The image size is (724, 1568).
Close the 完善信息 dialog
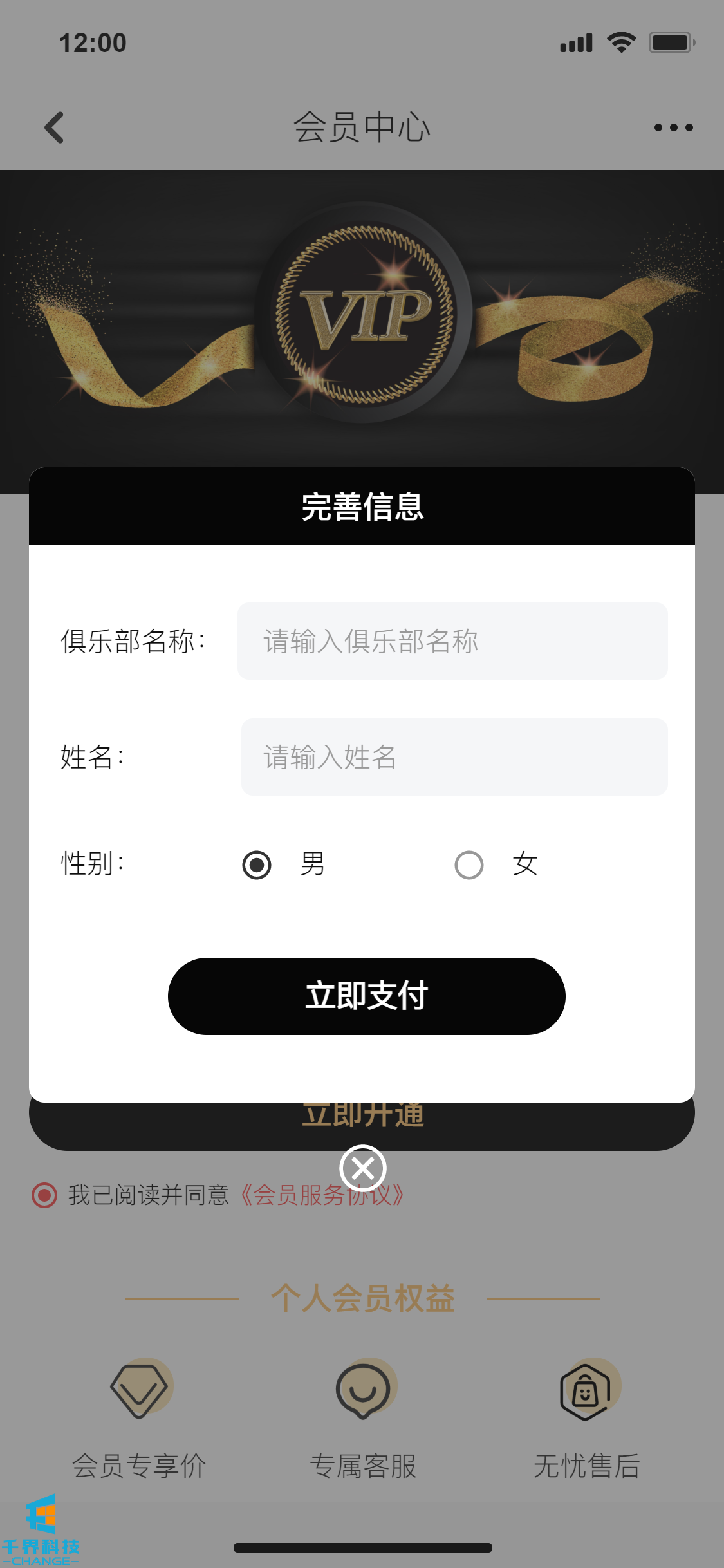pyautogui.click(x=363, y=1168)
